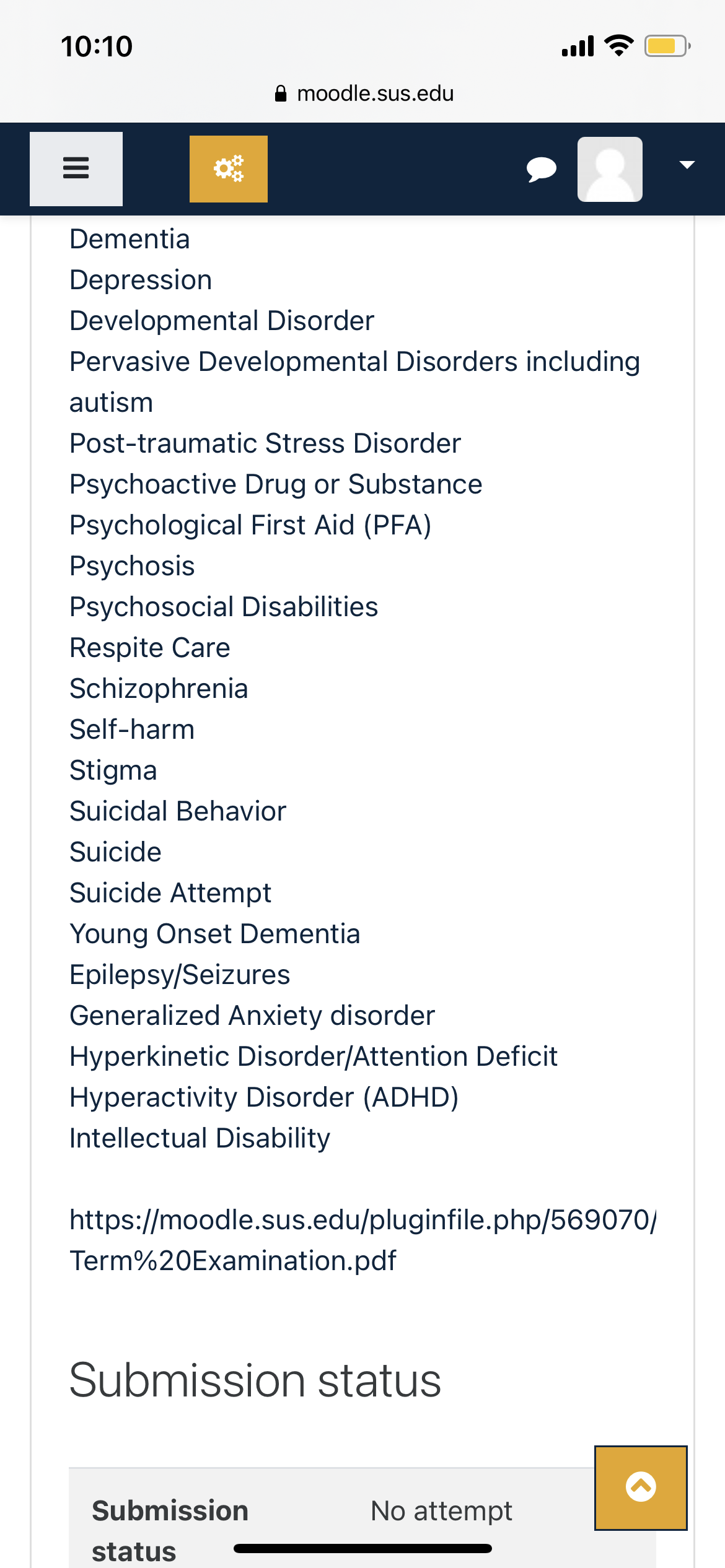Expand the user menu dropdown arrow
725x1568 pixels.
click(x=687, y=165)
